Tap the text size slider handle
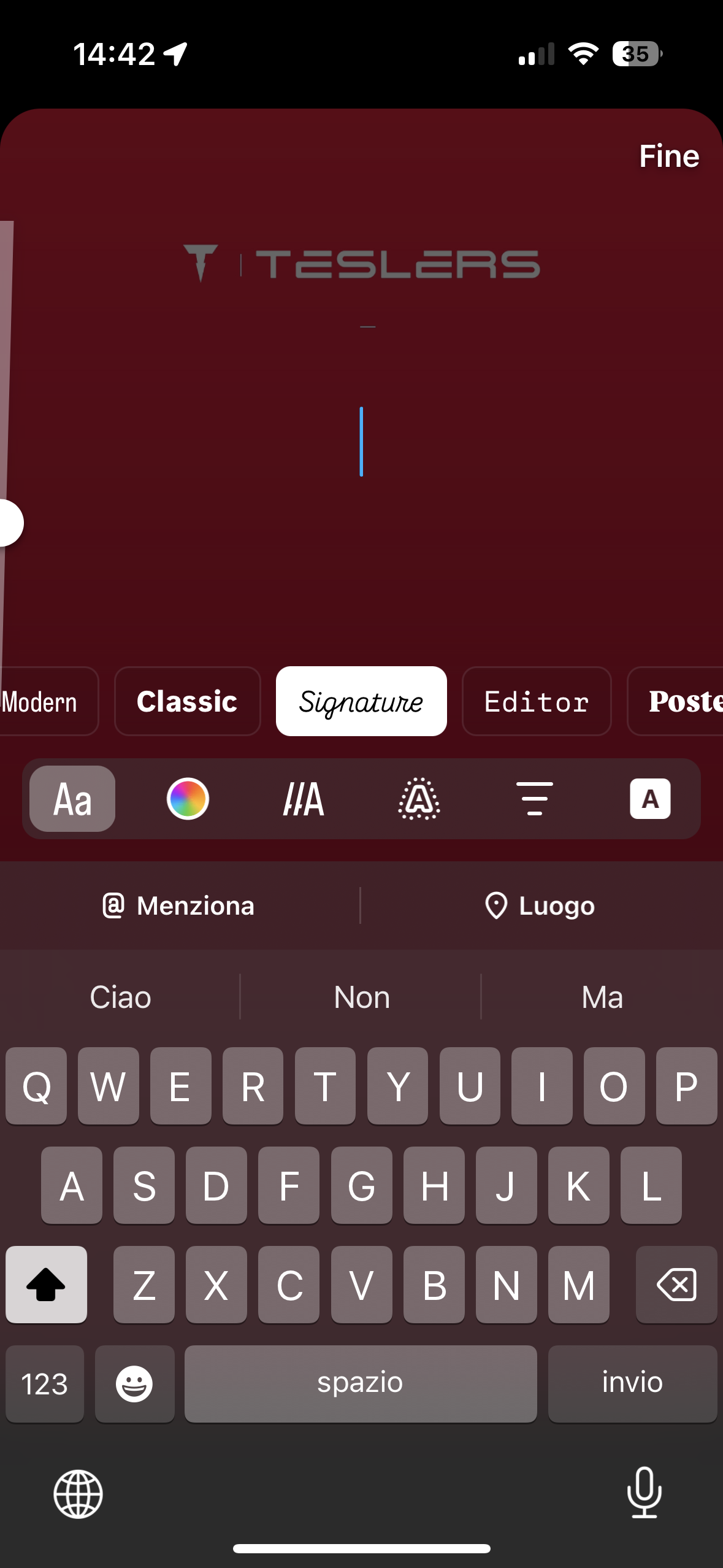The image size is (723, 1568). (9, 523)
